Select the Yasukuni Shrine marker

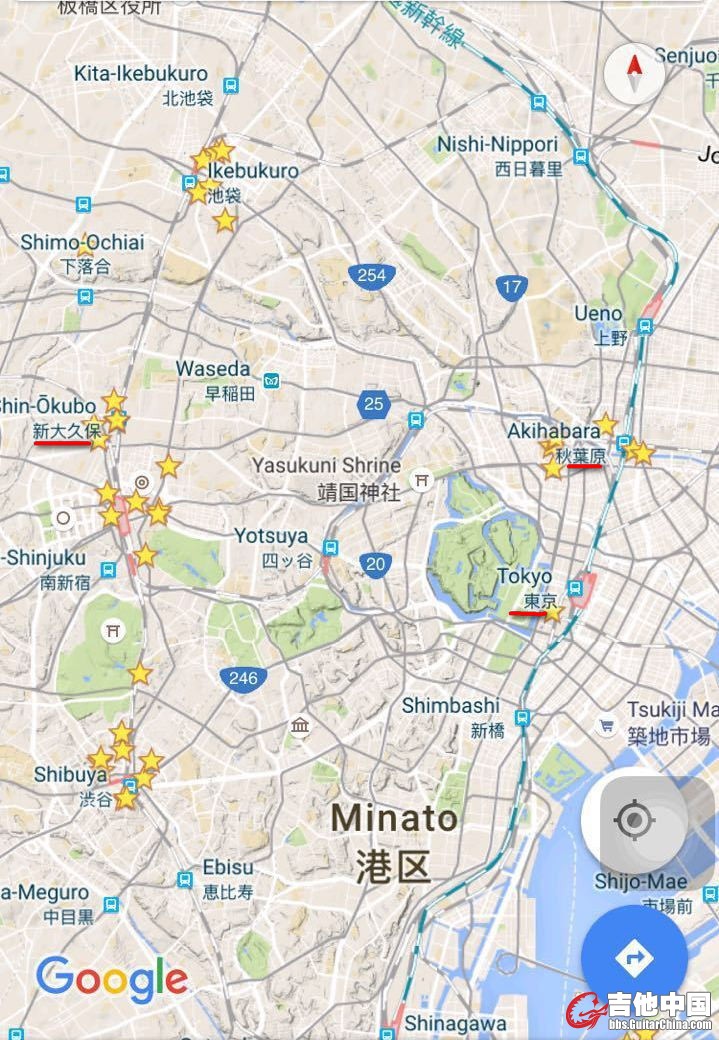point(423,480)
